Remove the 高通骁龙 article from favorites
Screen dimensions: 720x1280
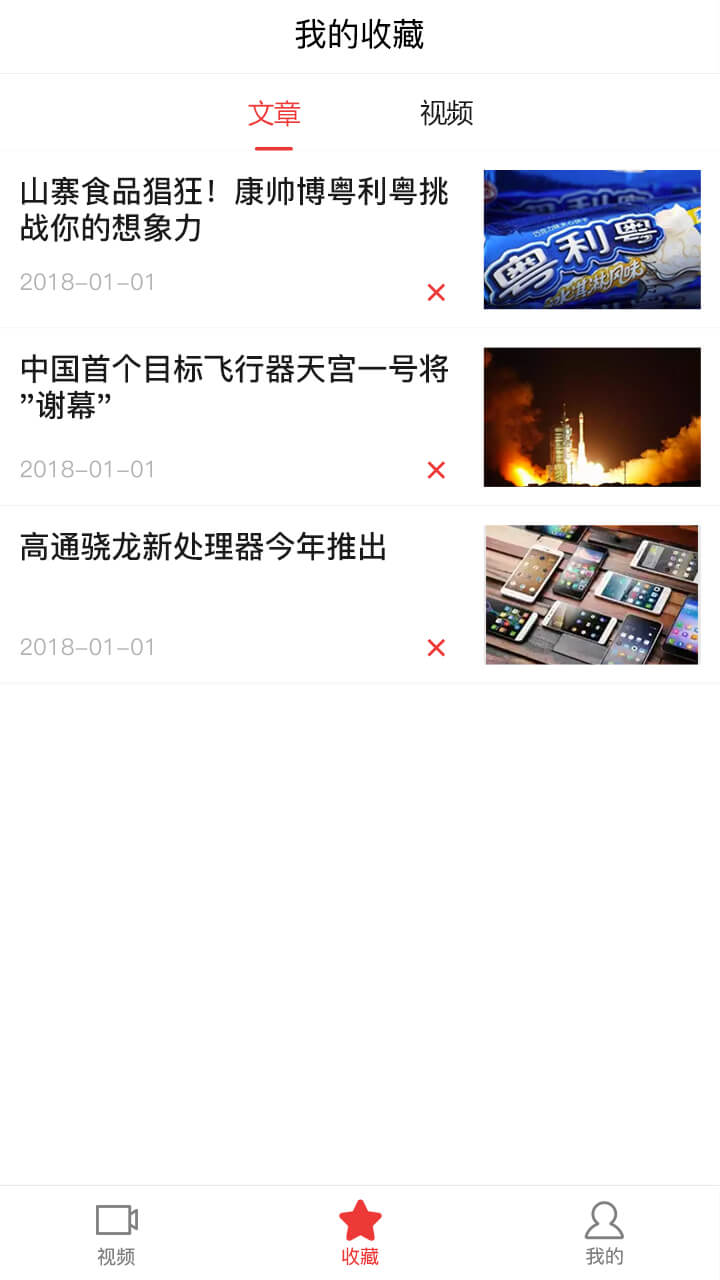click(436, 648)
